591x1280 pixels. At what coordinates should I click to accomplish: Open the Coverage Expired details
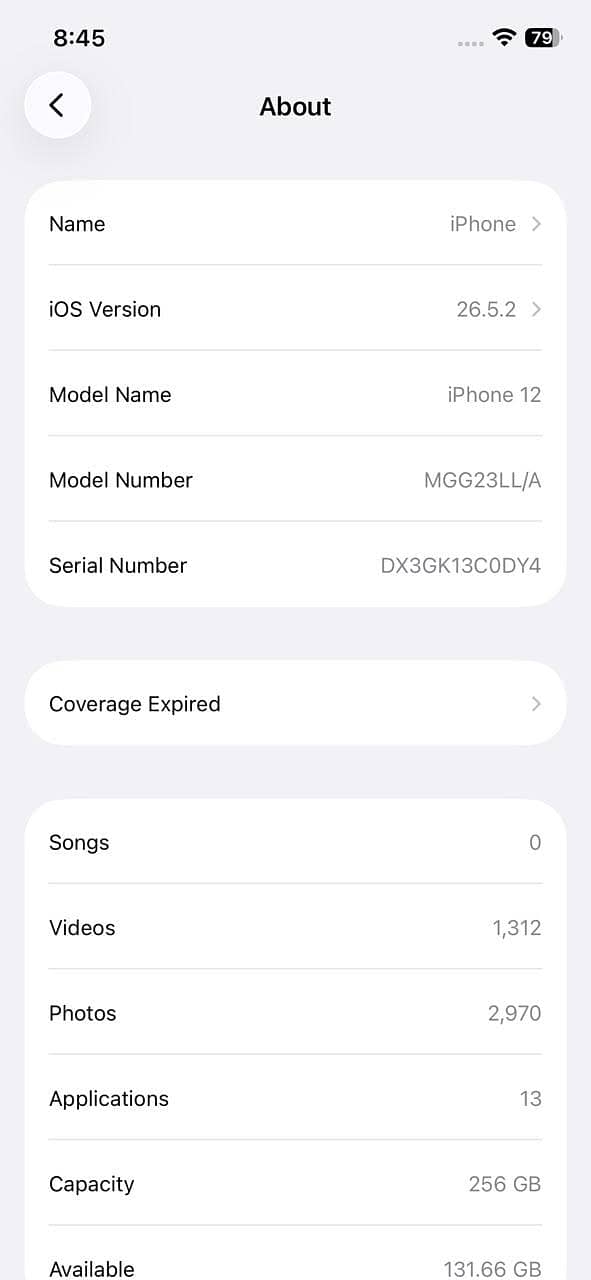[295, 703]
